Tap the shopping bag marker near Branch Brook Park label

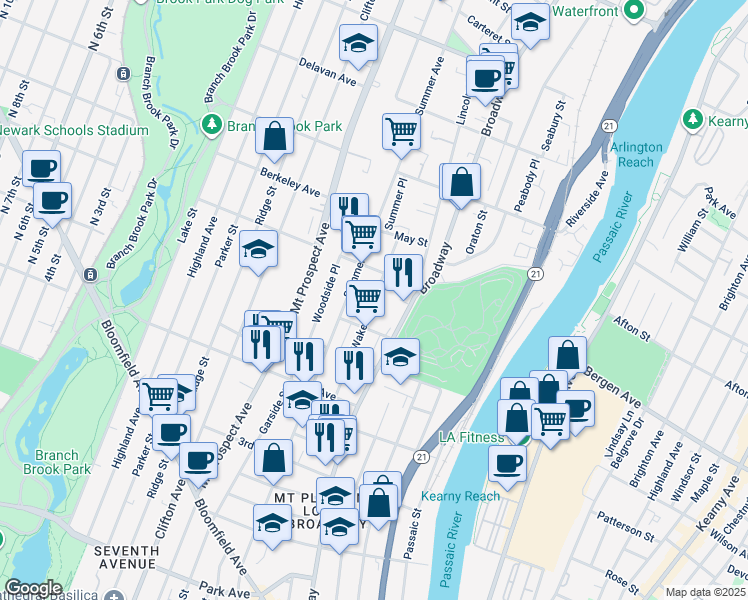point(274,135)
